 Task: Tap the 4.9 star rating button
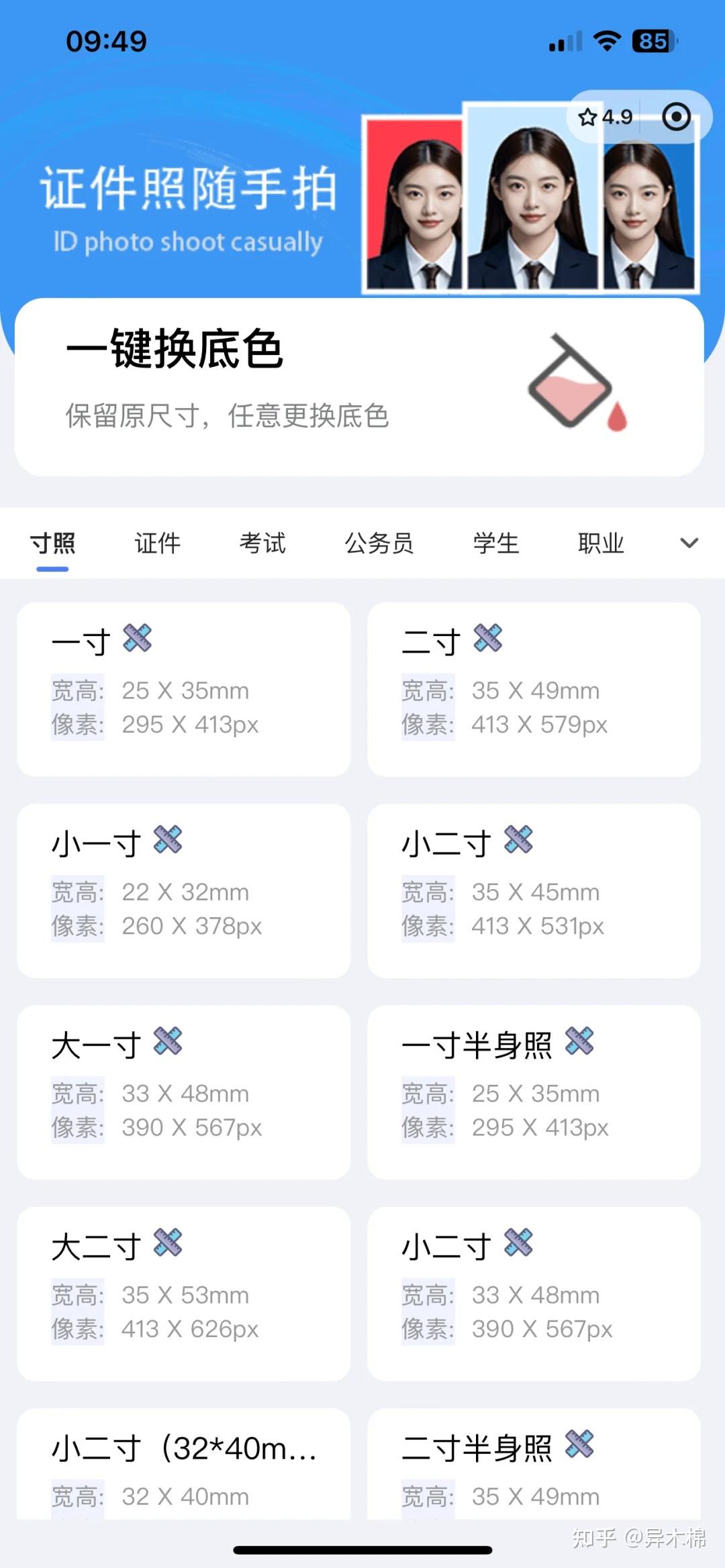point(605,117)
